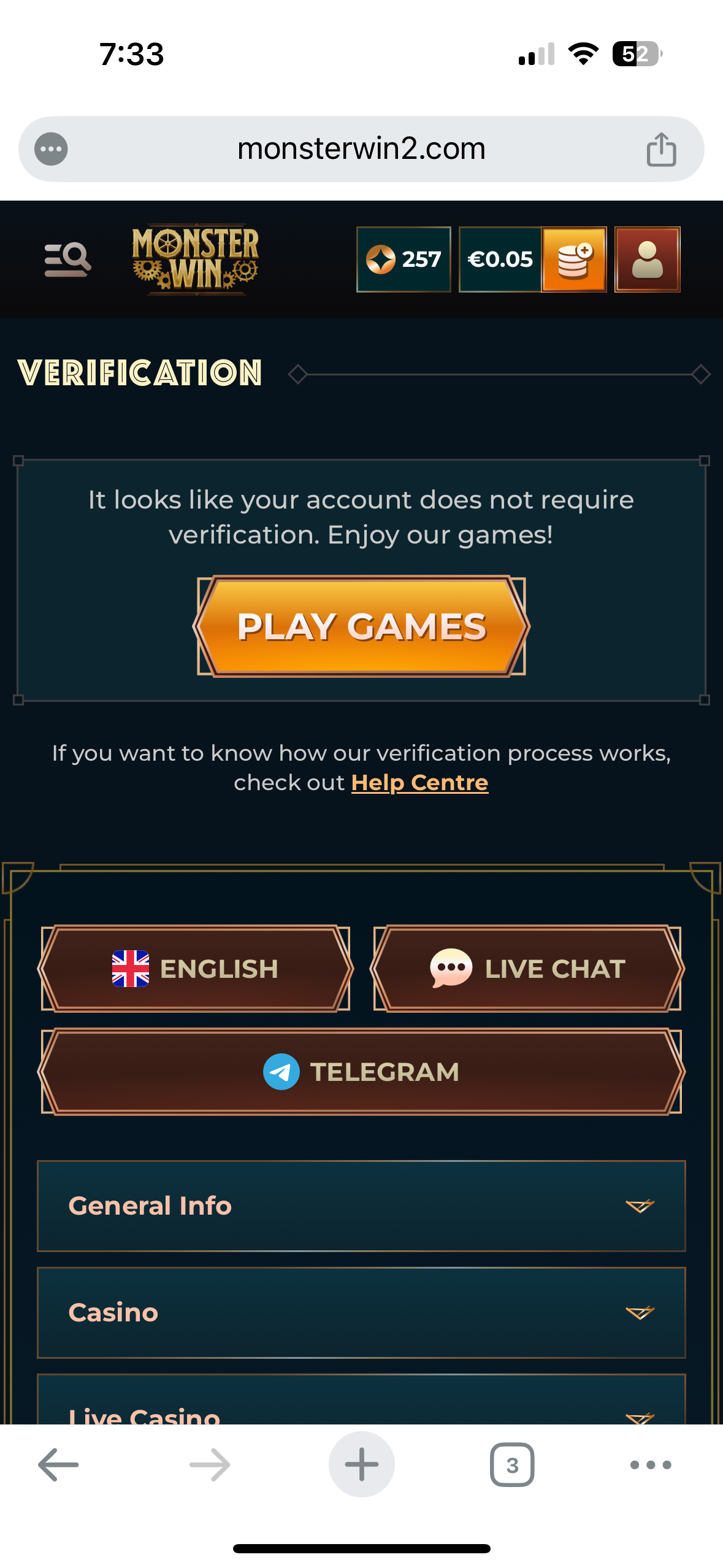Change language from English

point(196,969)
